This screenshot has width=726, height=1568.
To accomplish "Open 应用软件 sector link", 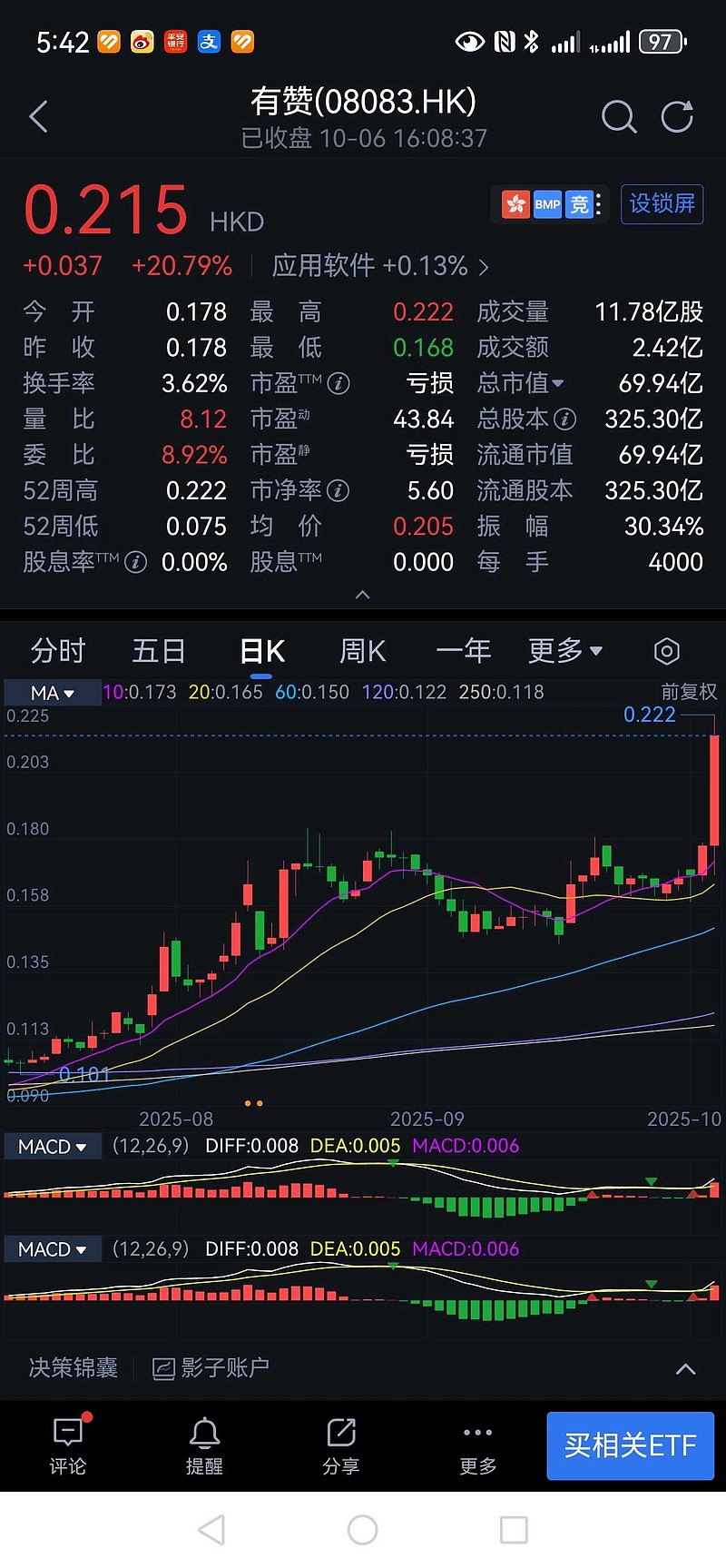I will (x=379, y=266).
